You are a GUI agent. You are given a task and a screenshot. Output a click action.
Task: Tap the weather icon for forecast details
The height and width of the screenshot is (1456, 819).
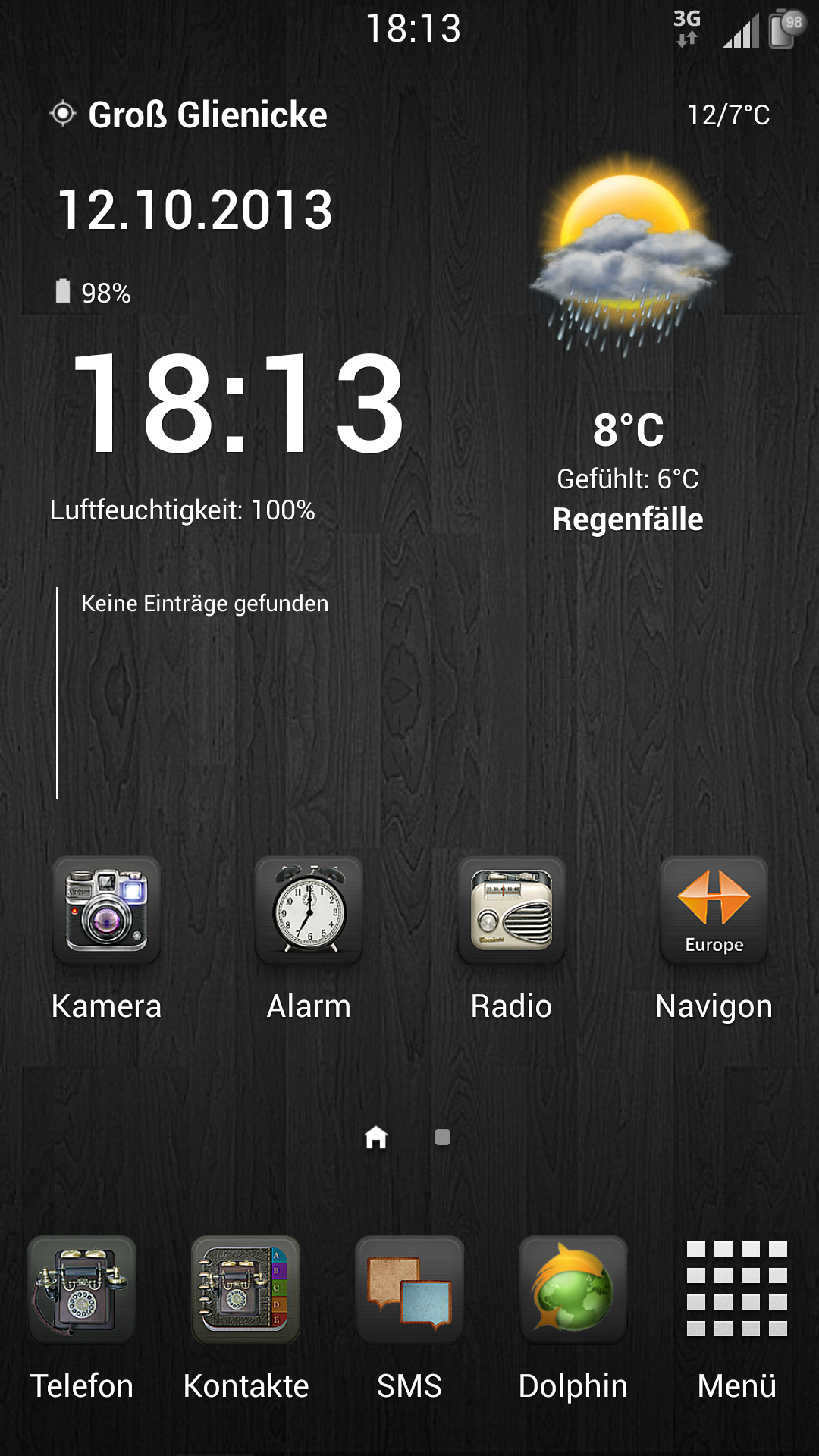pyautogui.click(x=629, y=254)
